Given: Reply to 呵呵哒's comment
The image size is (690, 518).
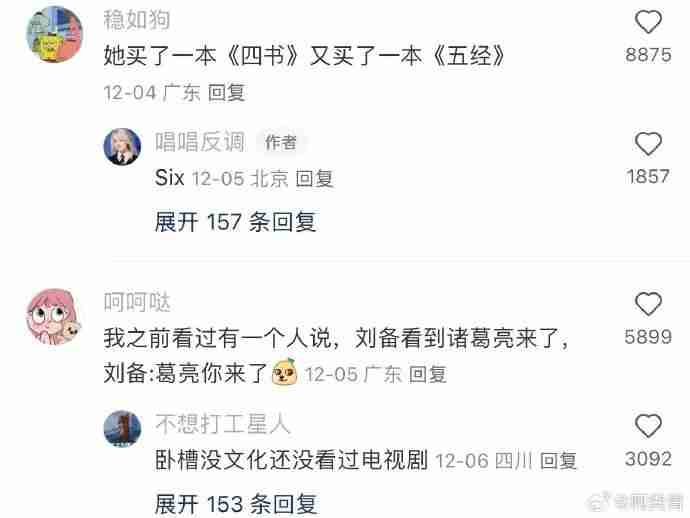Looking at the screenshot, I should (x=429, y=375).
